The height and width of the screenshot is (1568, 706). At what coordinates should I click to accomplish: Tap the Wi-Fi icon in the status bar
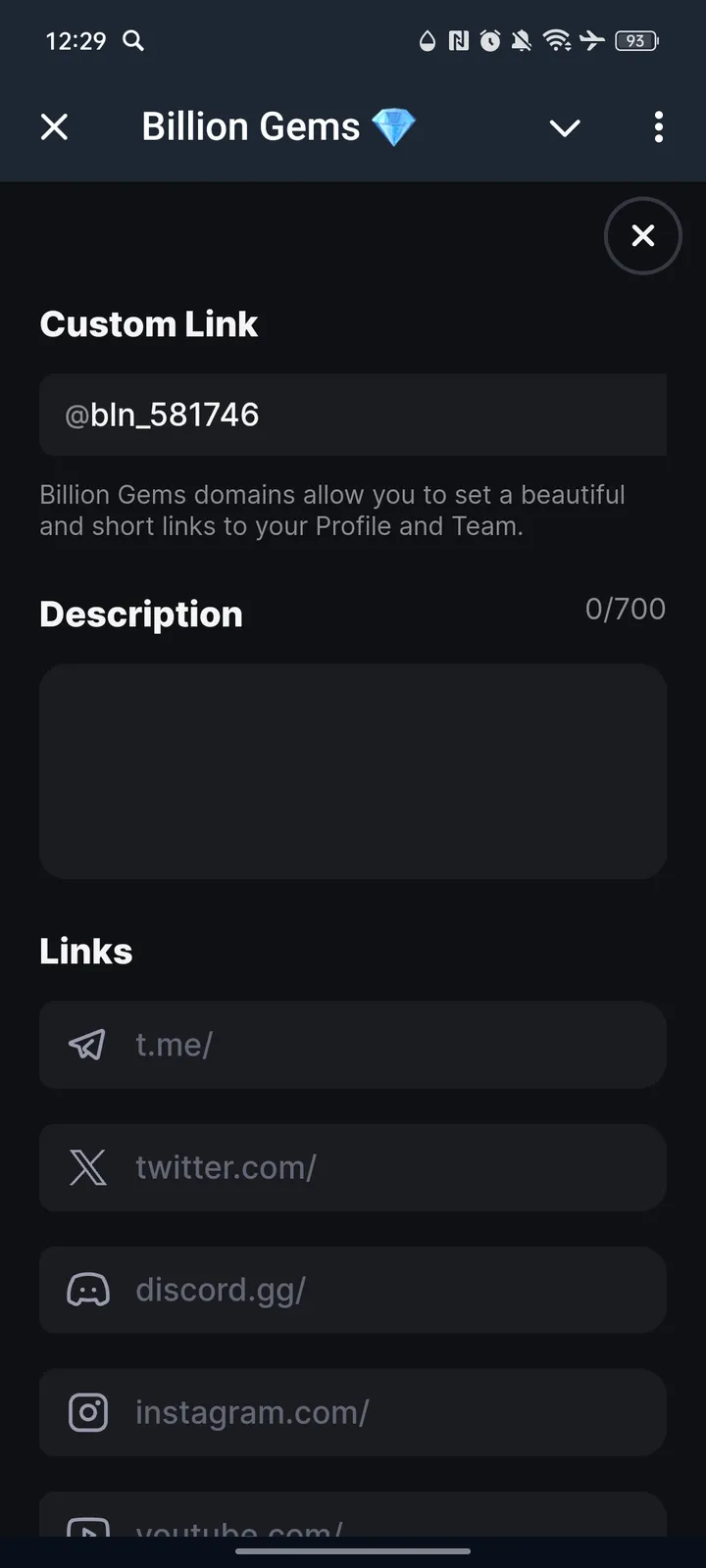(x=557, y=41)
